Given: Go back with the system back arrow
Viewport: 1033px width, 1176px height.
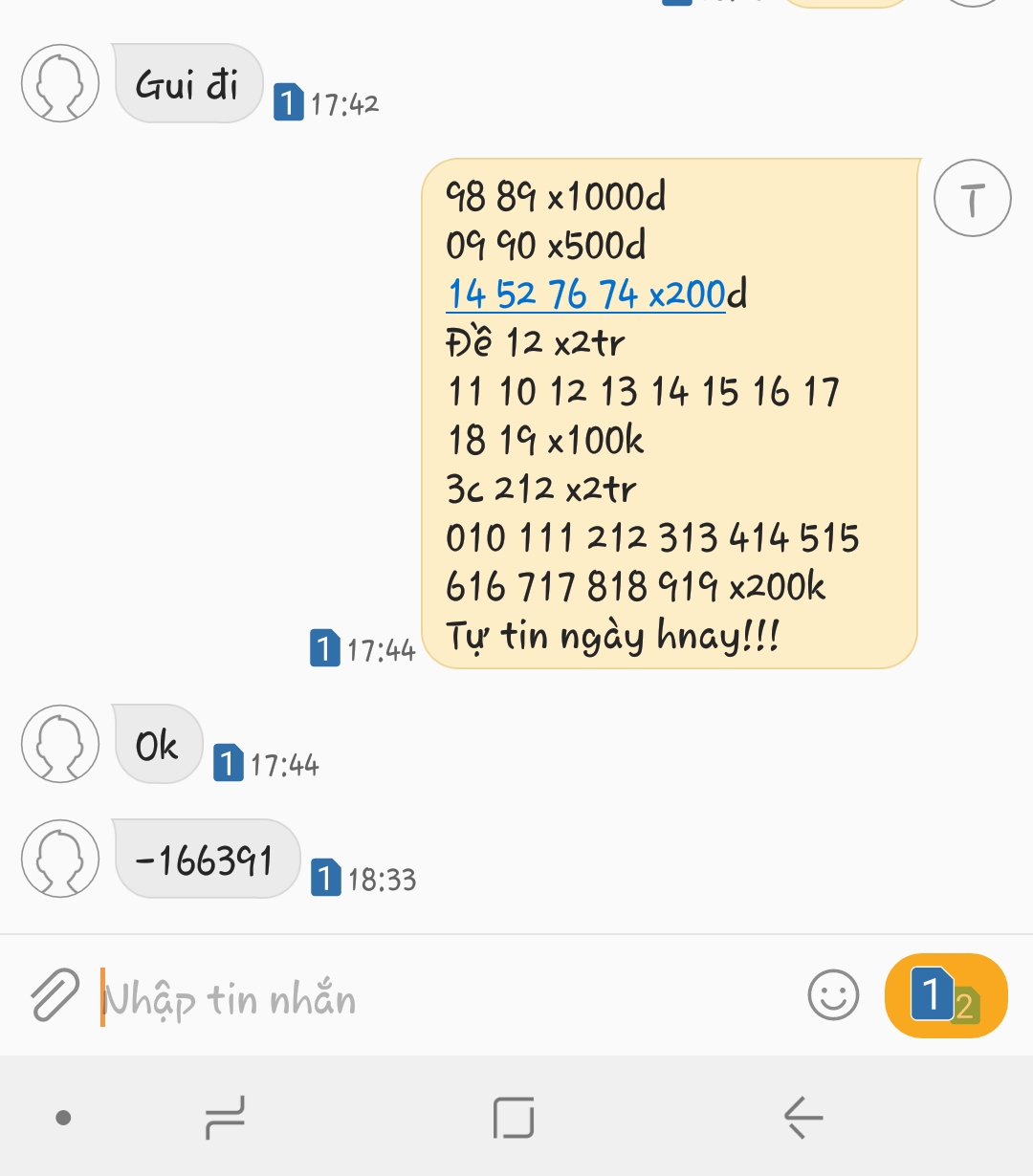Looking at the screenshot, I should tap(802, 1117).
